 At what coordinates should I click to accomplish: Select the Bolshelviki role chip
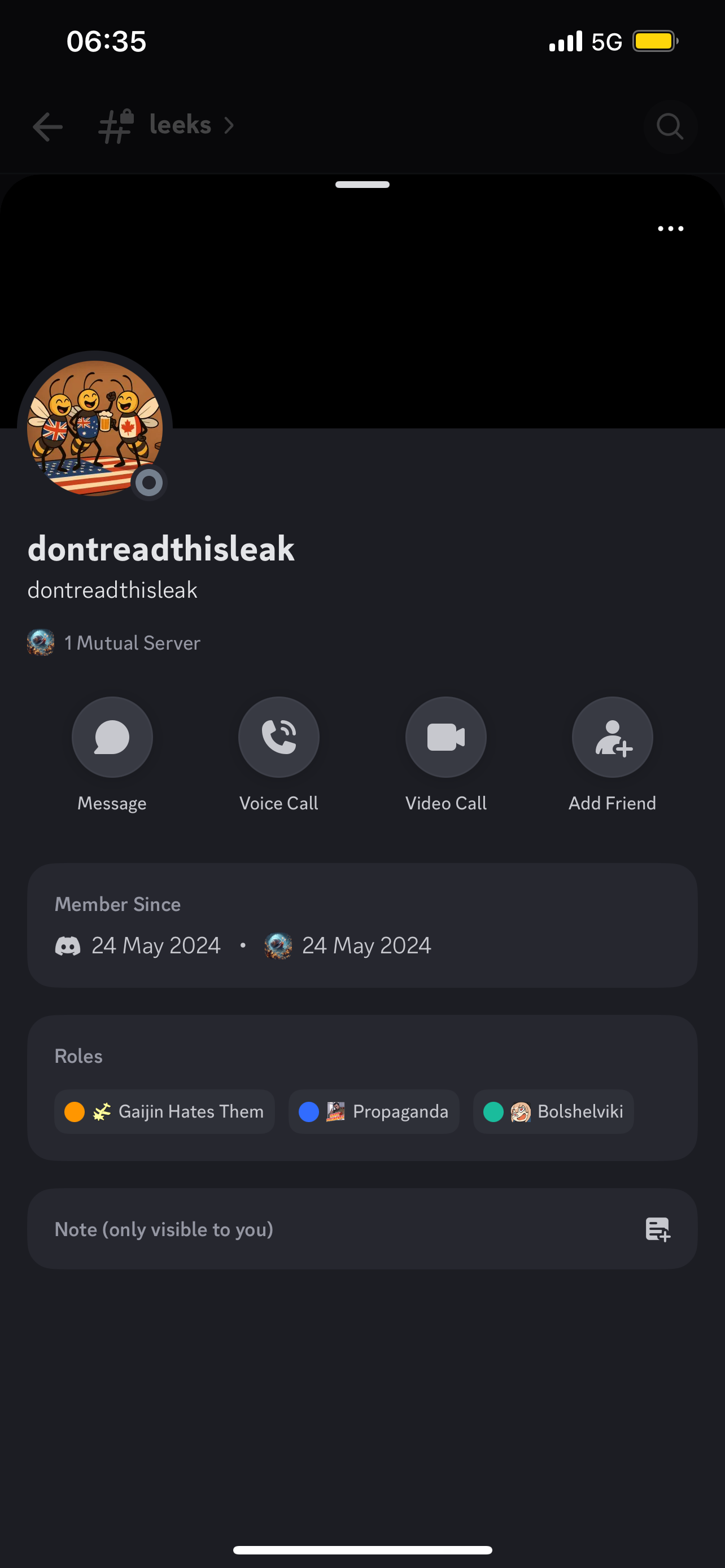tap(553, 1111)
